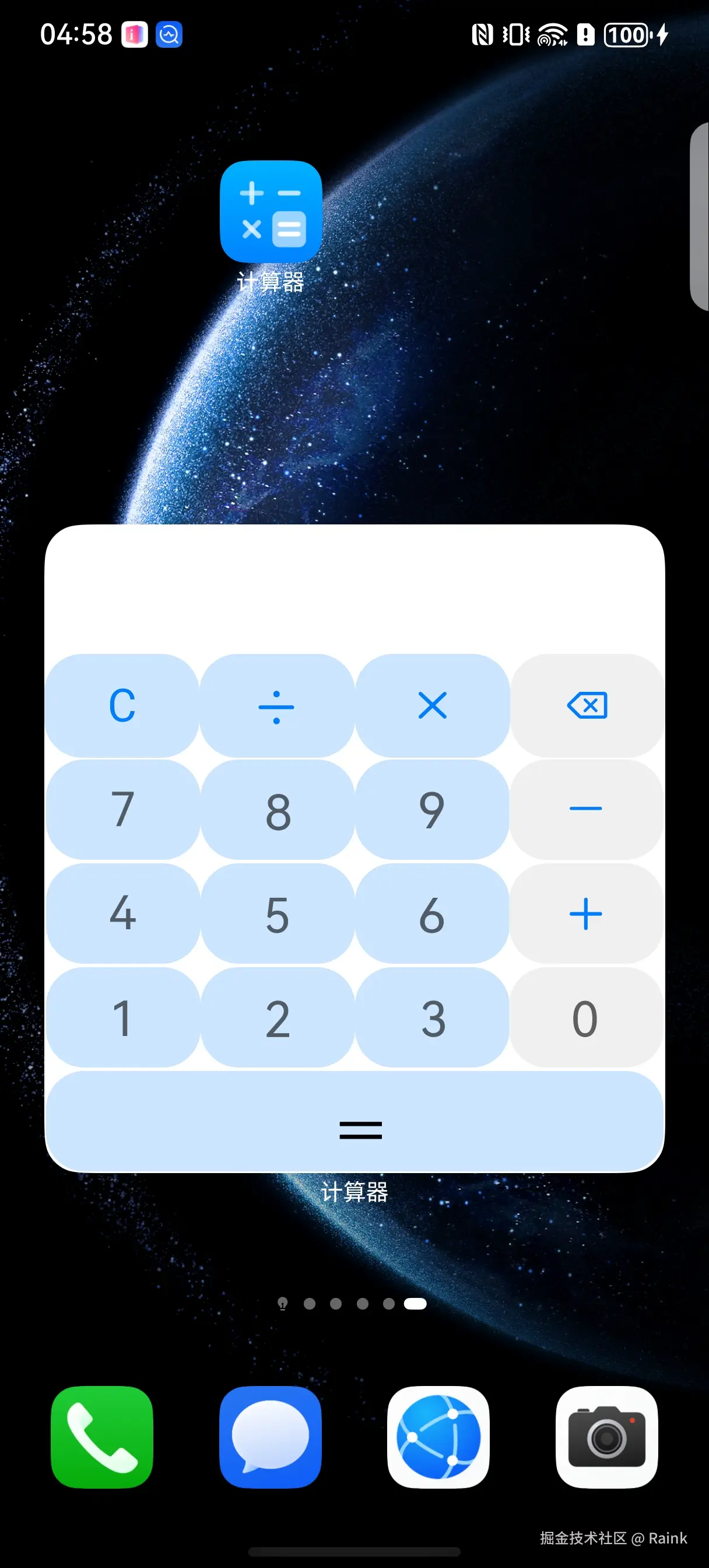This screenshot has height=1568, width=709.
Task: Enter digit 7 on the widget
Action: tap(122, 810)
